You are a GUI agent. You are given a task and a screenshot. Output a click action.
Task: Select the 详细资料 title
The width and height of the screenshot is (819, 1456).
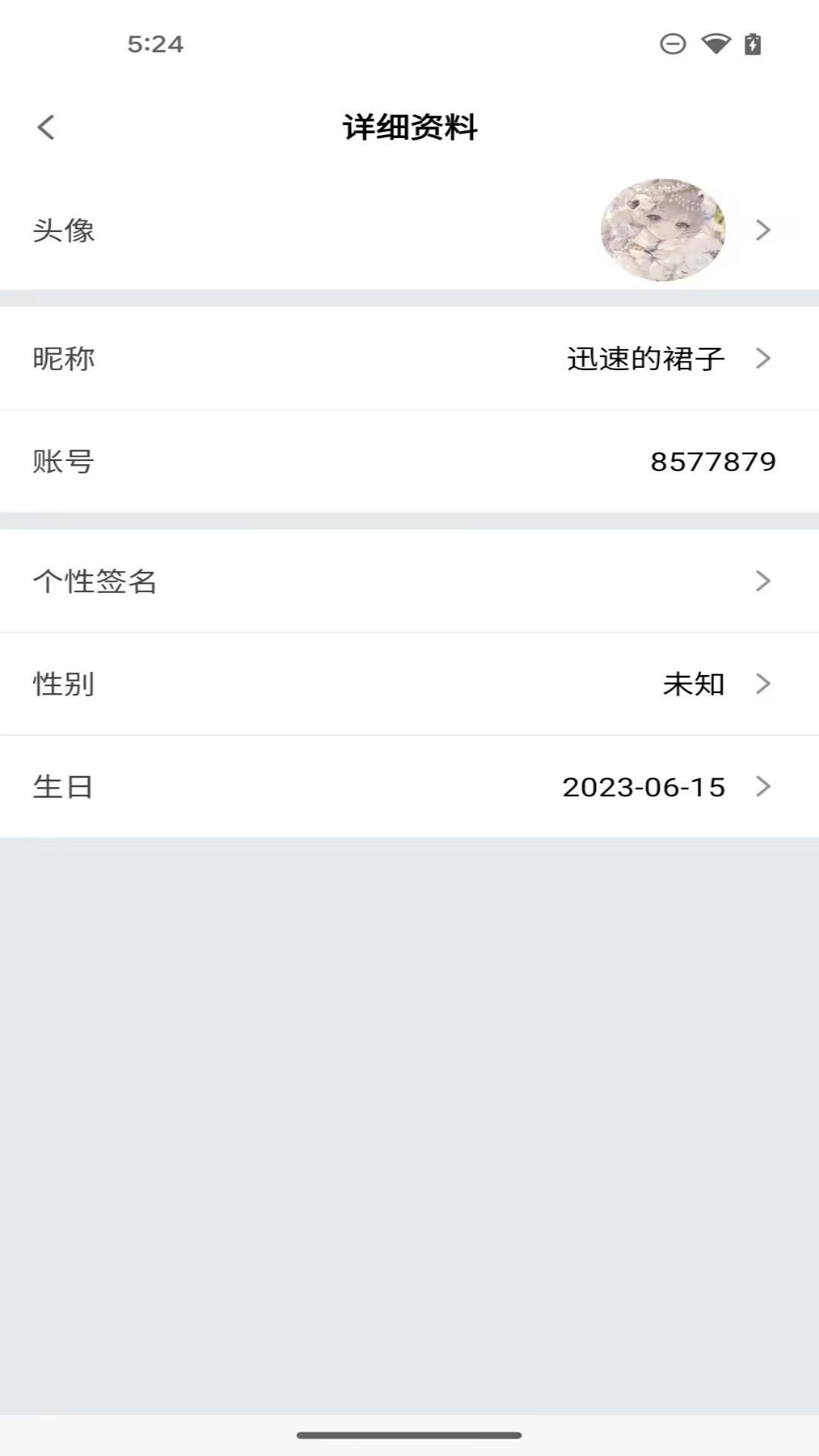pos(409,127)
